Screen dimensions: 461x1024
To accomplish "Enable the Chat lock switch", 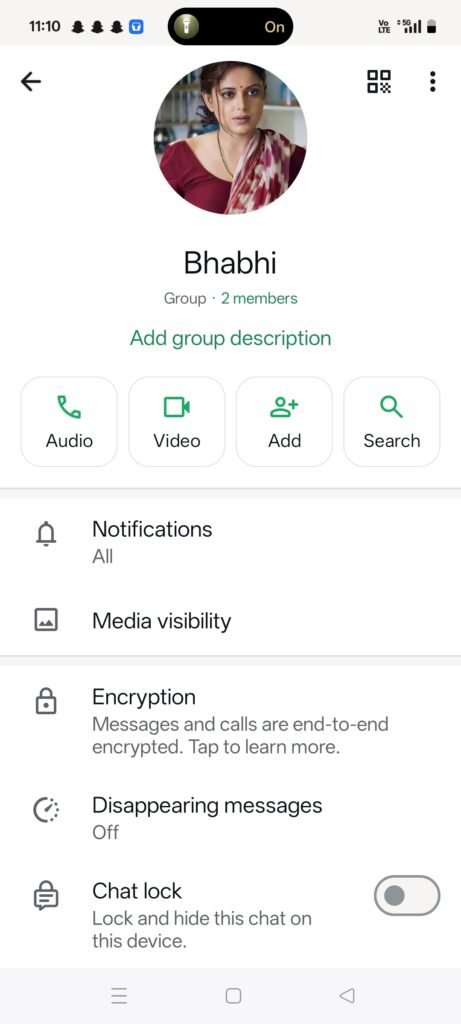I will [407, 896].
